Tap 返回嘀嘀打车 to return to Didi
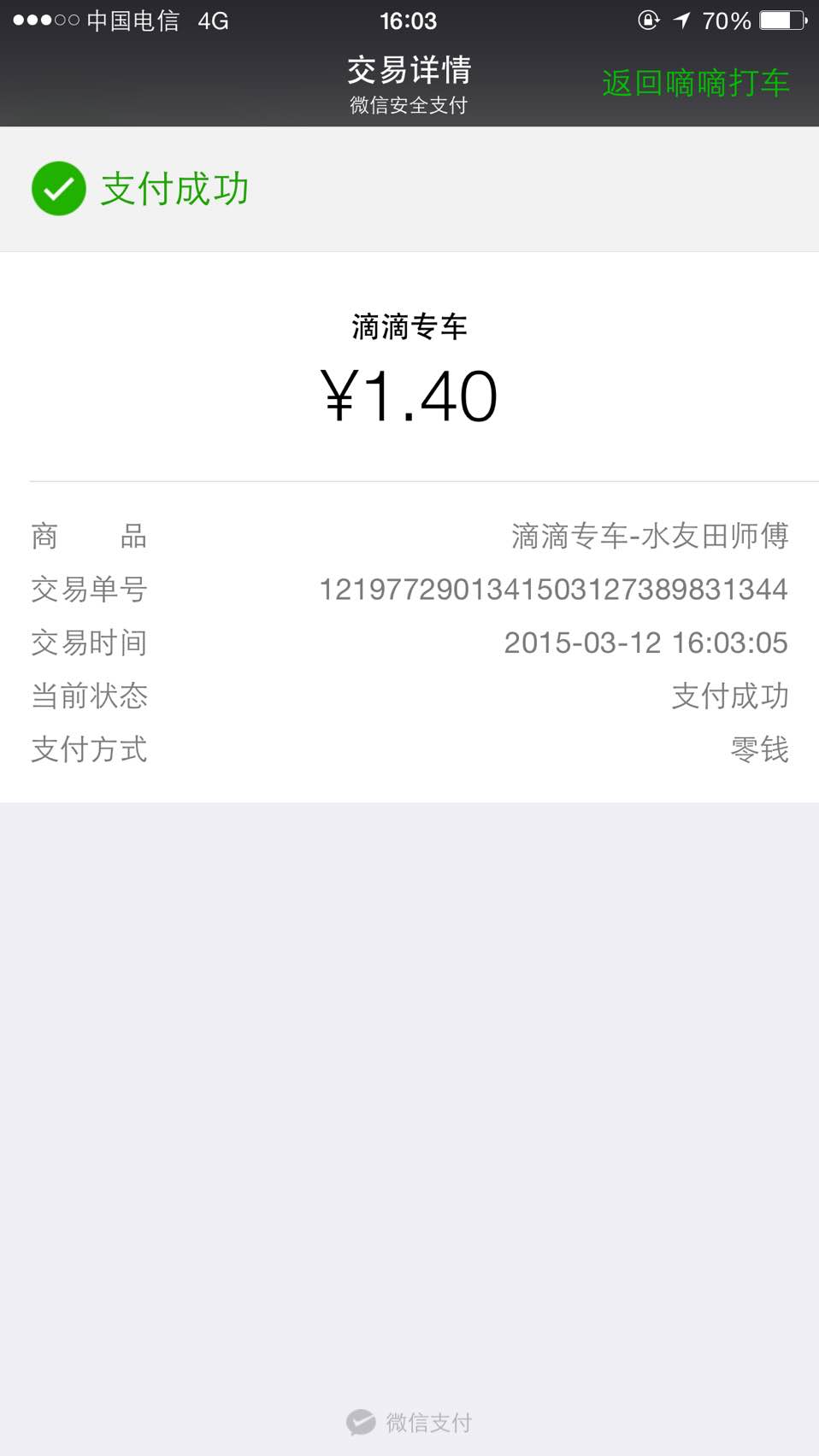The width and height of the screenshot is (819, 1456). click(x=695, y=83)
